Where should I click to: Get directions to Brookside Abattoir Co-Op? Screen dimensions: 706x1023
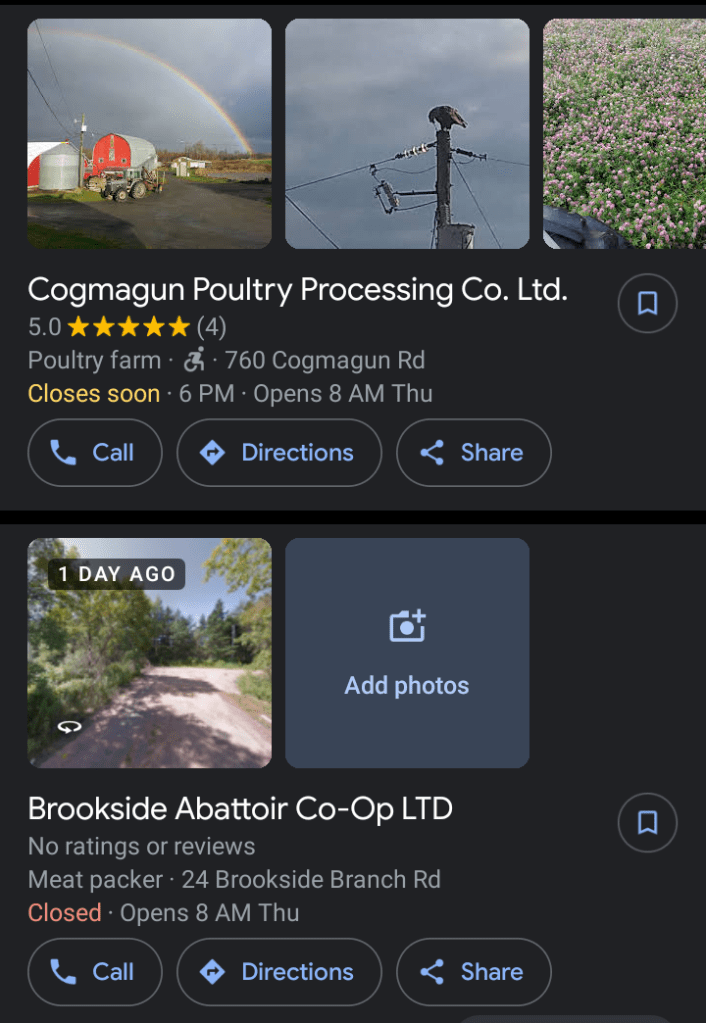tap(279, 972)
